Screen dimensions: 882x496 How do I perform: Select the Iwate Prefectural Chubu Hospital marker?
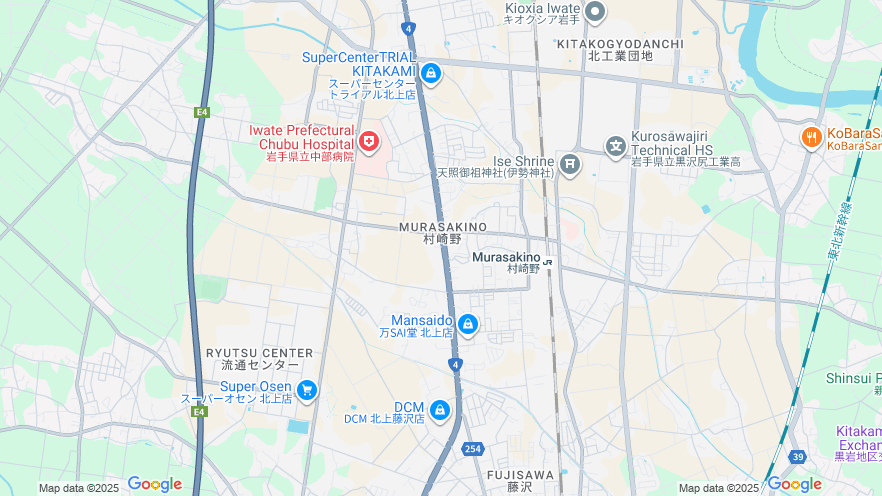[369, 142]
